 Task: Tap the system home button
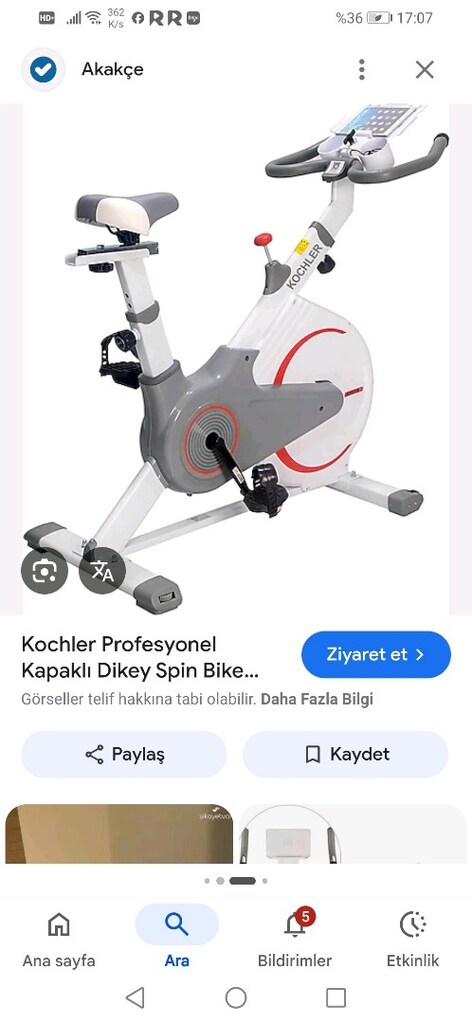tap(236, 997)
